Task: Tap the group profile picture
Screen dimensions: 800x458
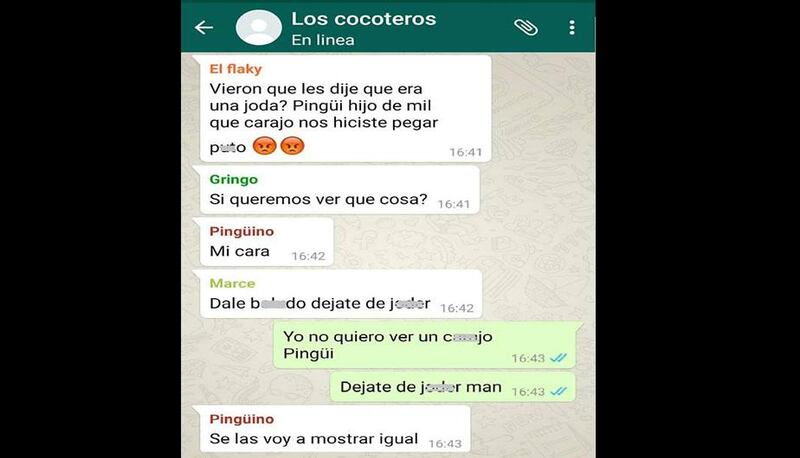Action: [257, 28]
